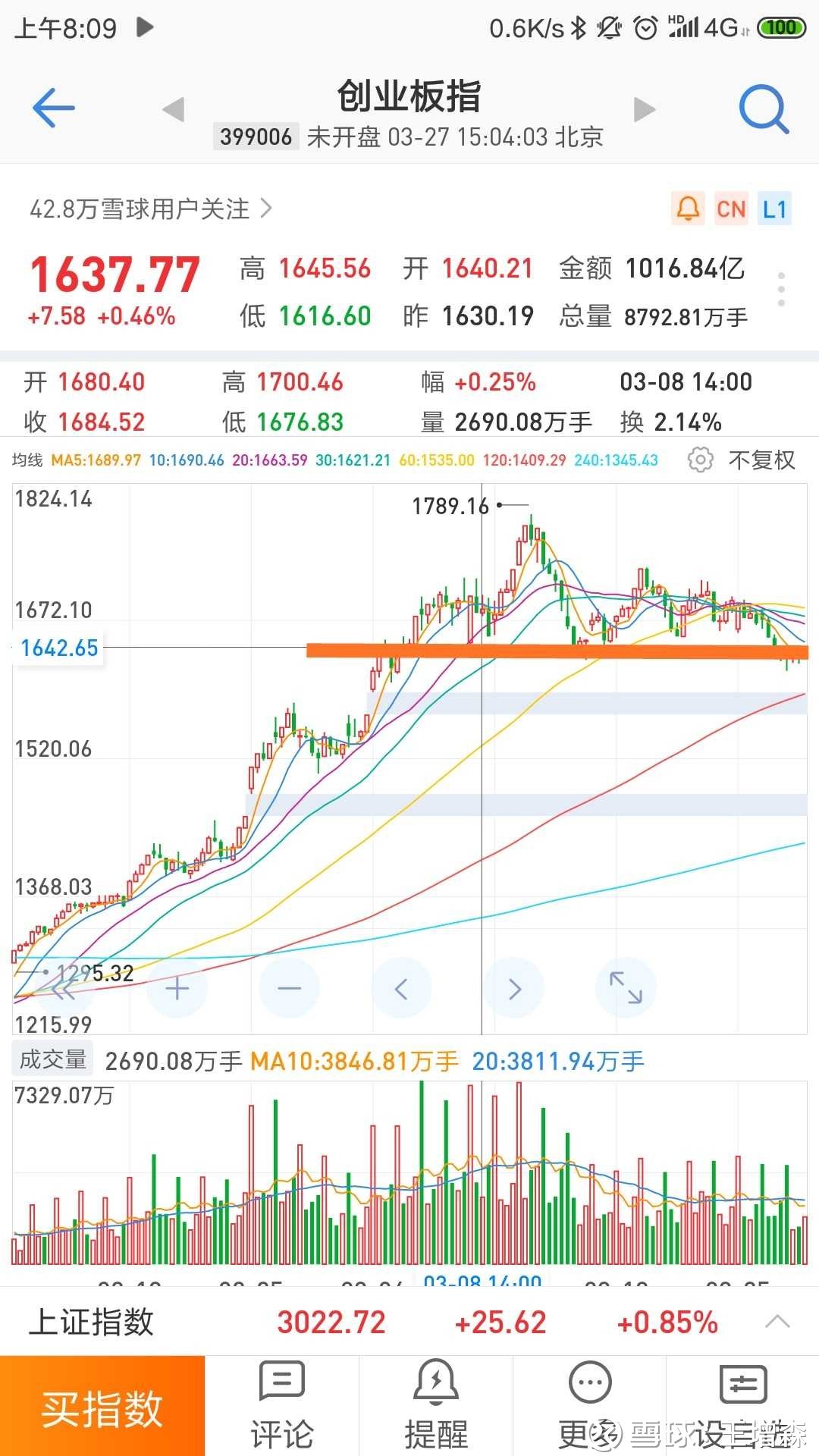The height and width of the screenshot is (1456, 819).
Task: Zoom in the chart with the plus button
Action: click(177, 988)
